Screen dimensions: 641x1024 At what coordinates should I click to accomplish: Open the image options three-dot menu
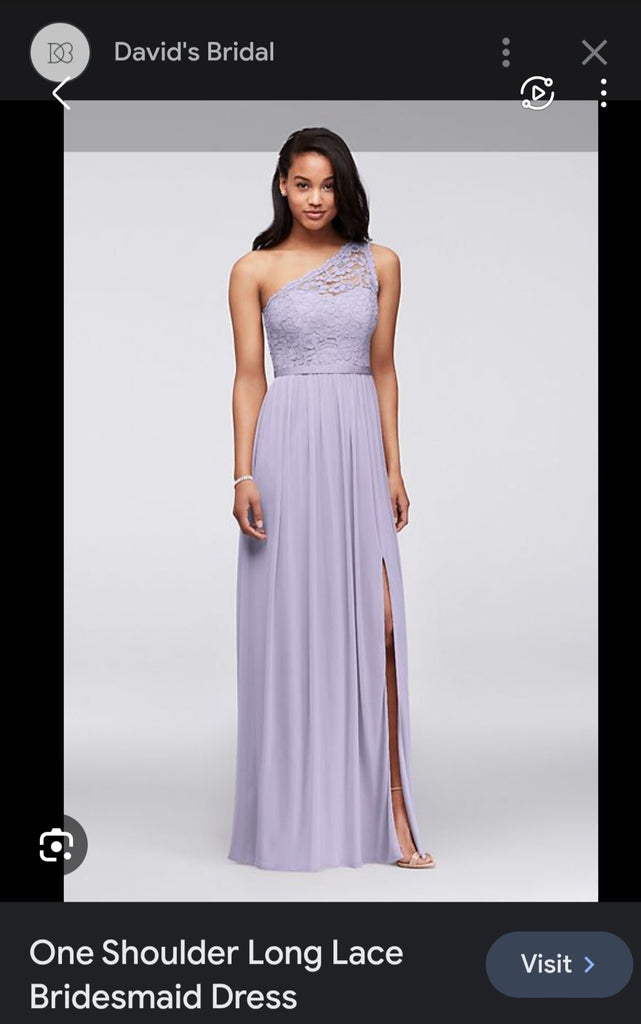(x=603, y=93)
